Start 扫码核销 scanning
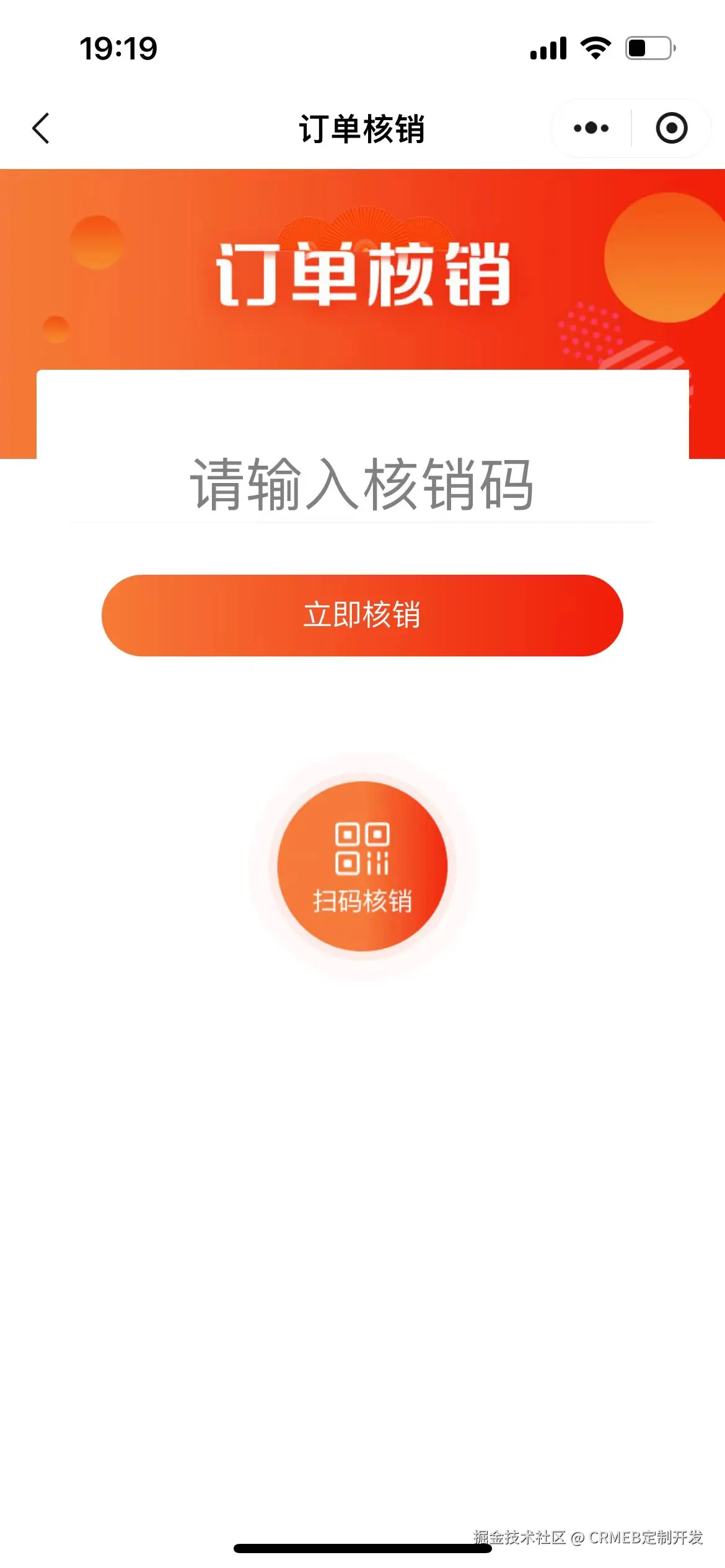Viewport: 725px width, 1568px height. pos(362,866)
